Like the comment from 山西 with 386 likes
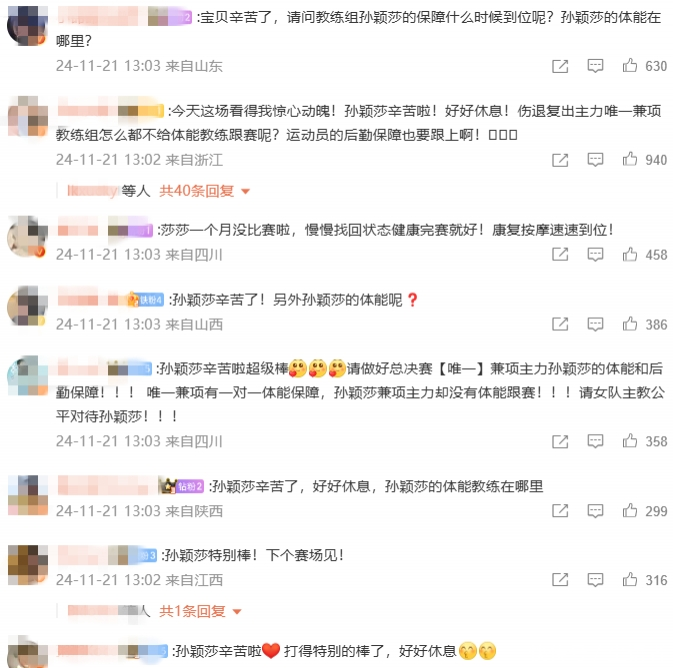The image size is (673, 668). click(x=630, y=325)
